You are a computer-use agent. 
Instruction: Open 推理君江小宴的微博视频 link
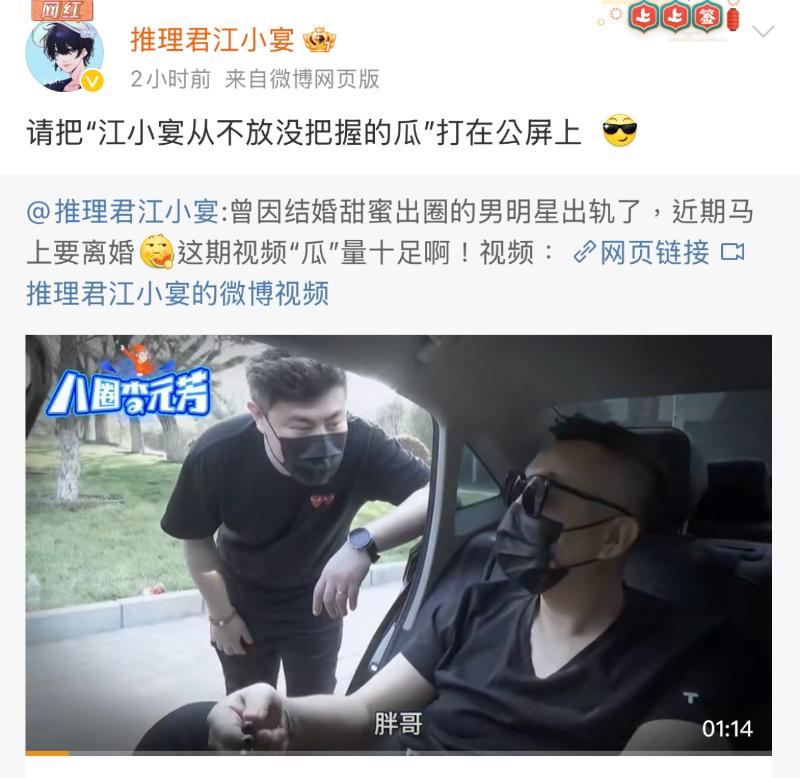point(177,293)
